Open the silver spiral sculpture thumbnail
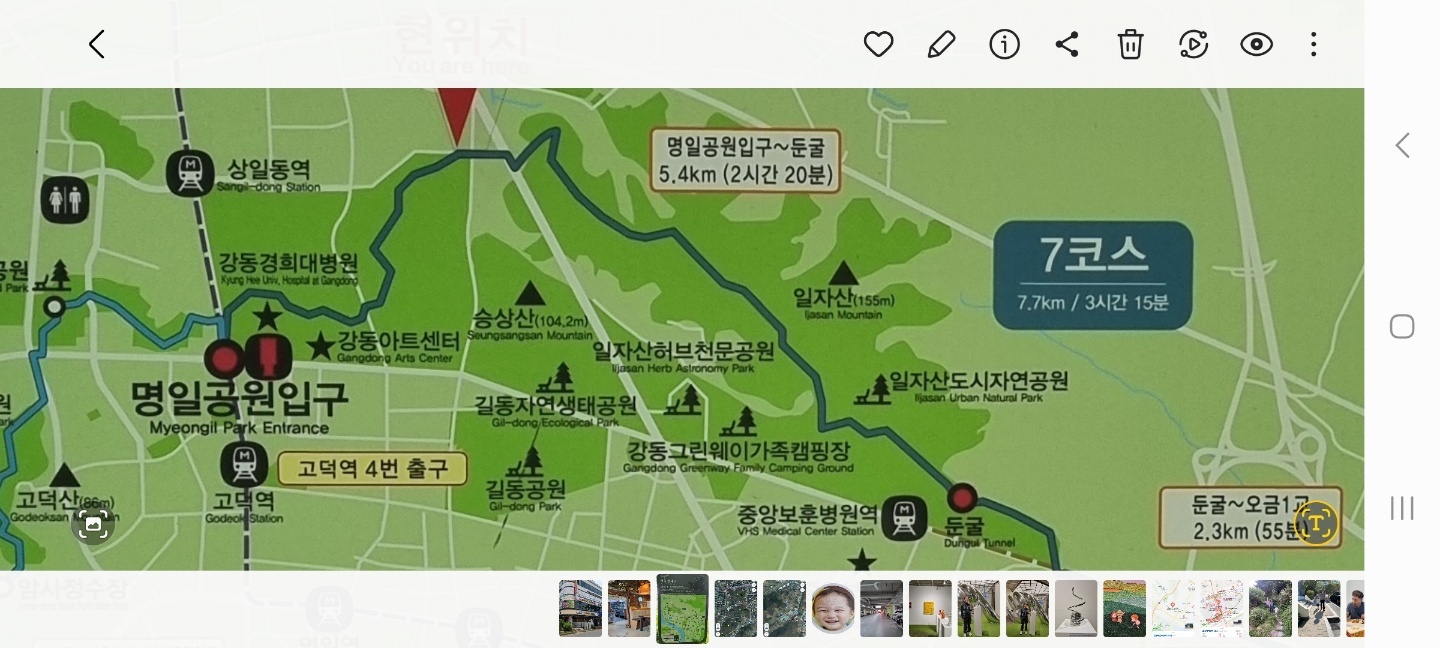The image size is (1440, 648). [x=1076, y=608]
